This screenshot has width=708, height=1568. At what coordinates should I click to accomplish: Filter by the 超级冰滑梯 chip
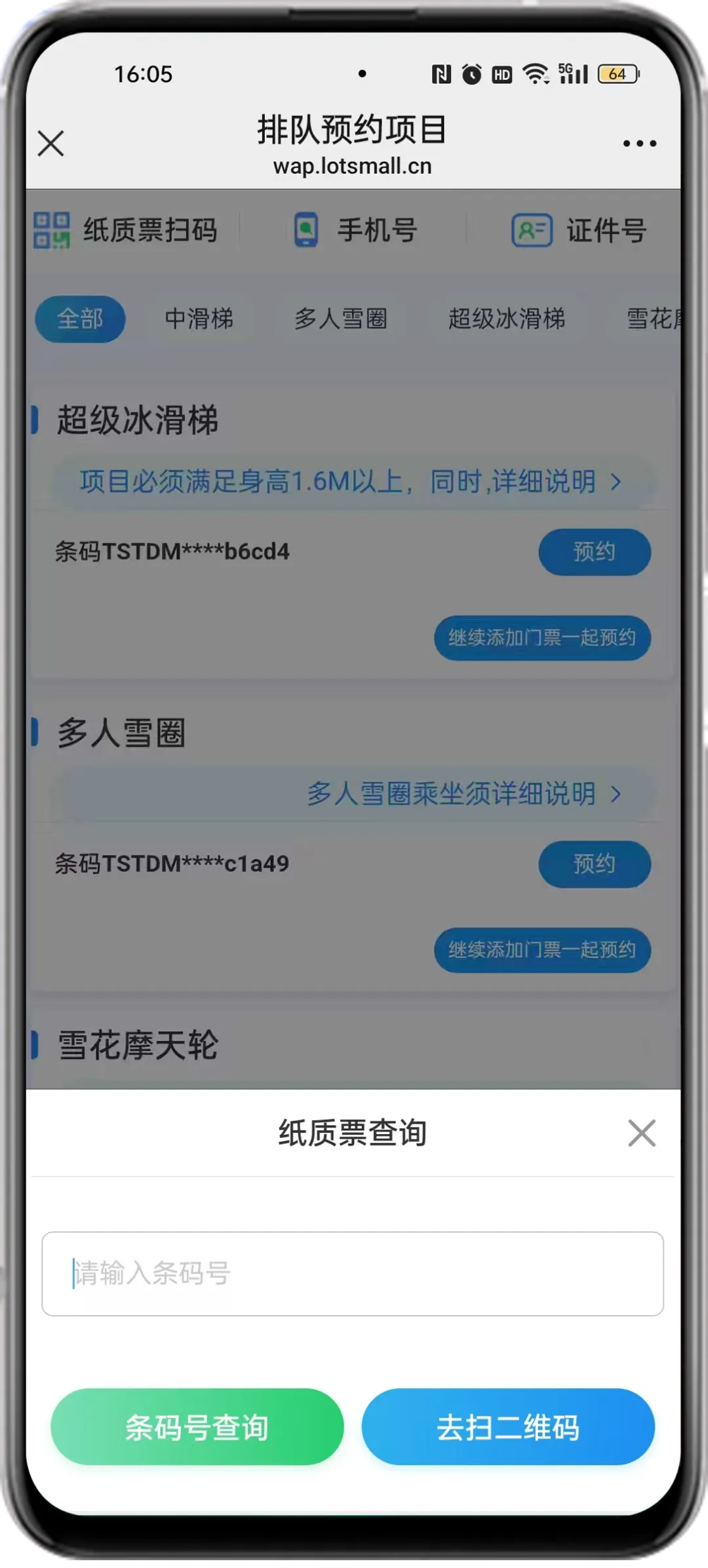tap(506, 319)
